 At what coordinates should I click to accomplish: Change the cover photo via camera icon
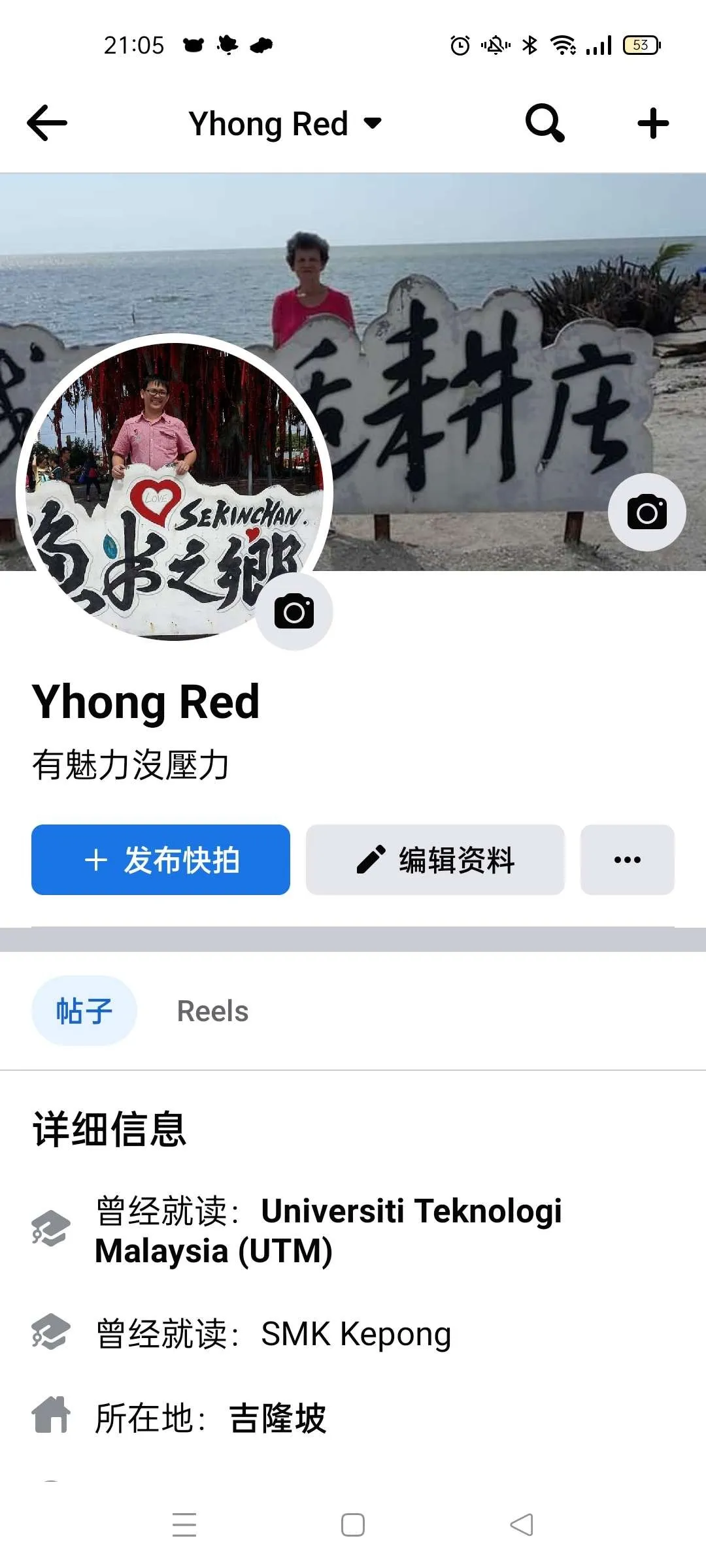[647, 512]
